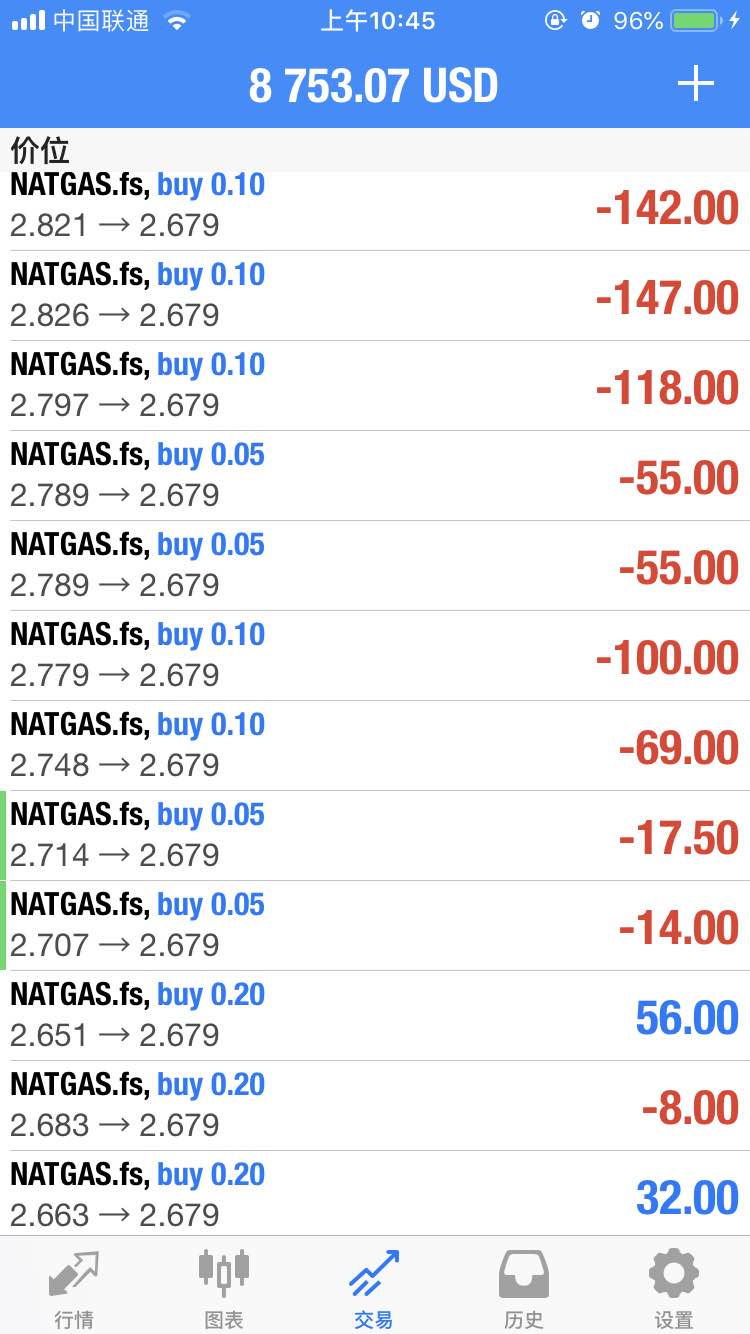Image resolution: width=750 pixels, height=1334 pixels.
Task: Switch to the 行情 quotes tab
Action: coord(74,1288)
